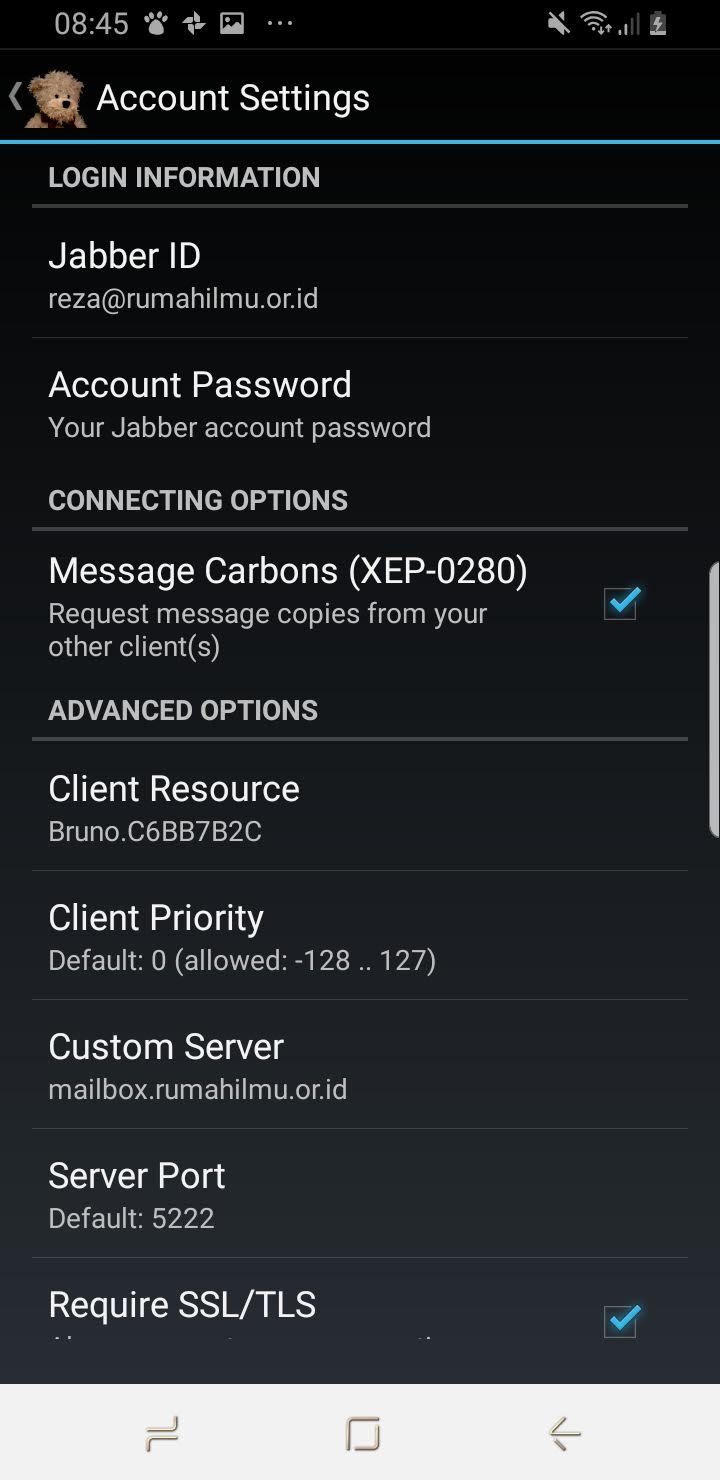Go back using the teddy bear up button
This screenshot has height=1480, width=720.
tap(48, 97)
